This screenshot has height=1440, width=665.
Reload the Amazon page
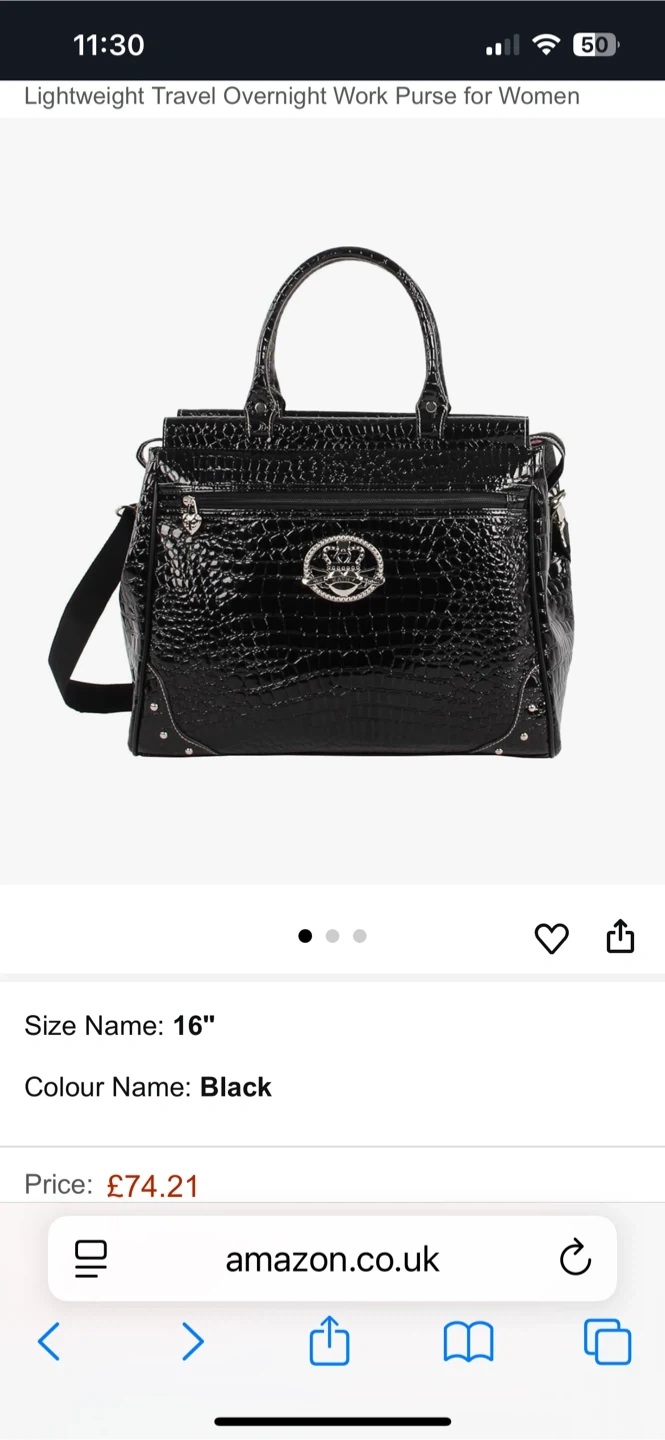click(575, 1258)
